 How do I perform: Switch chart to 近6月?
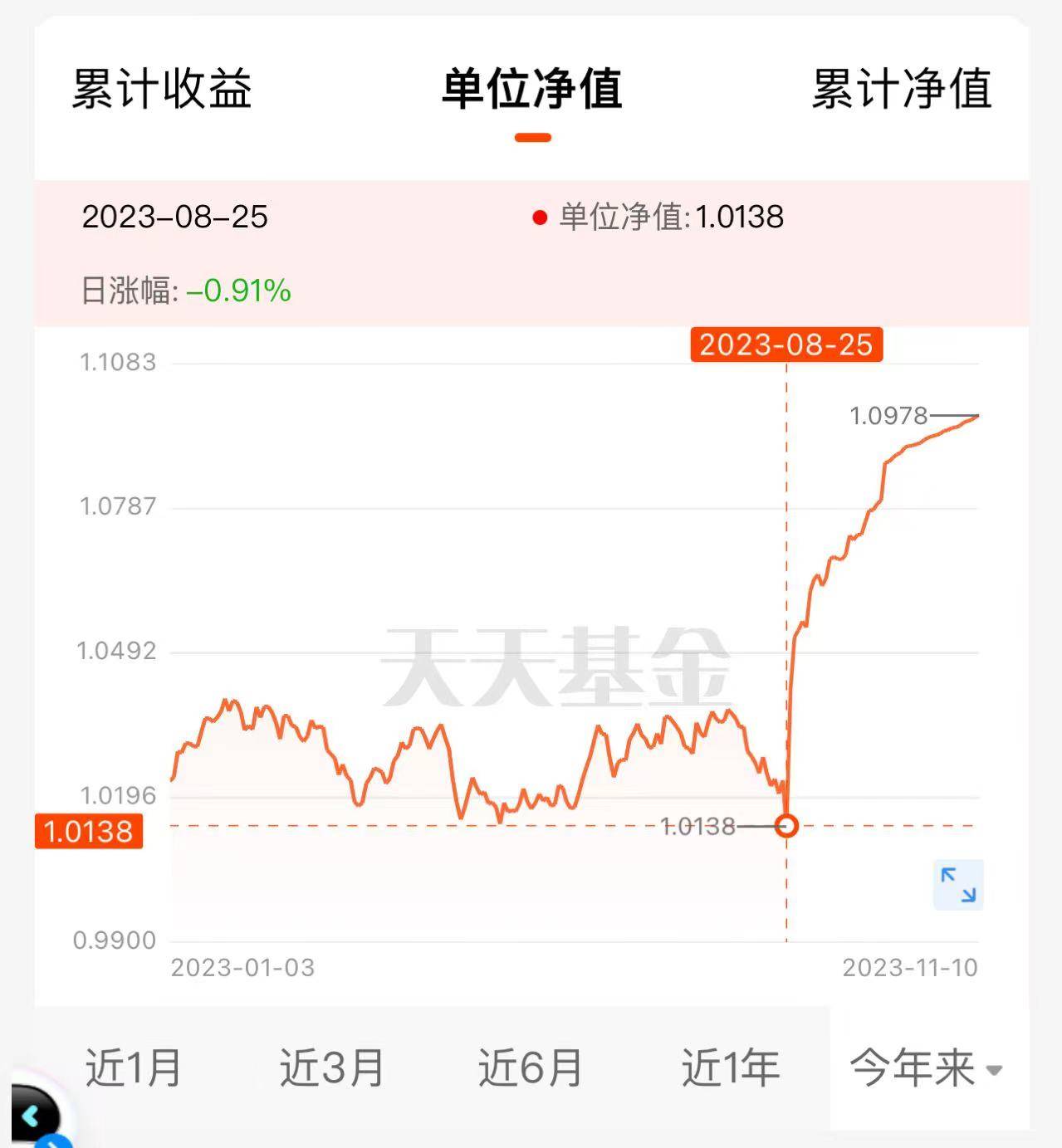[x=531, y=1067]
